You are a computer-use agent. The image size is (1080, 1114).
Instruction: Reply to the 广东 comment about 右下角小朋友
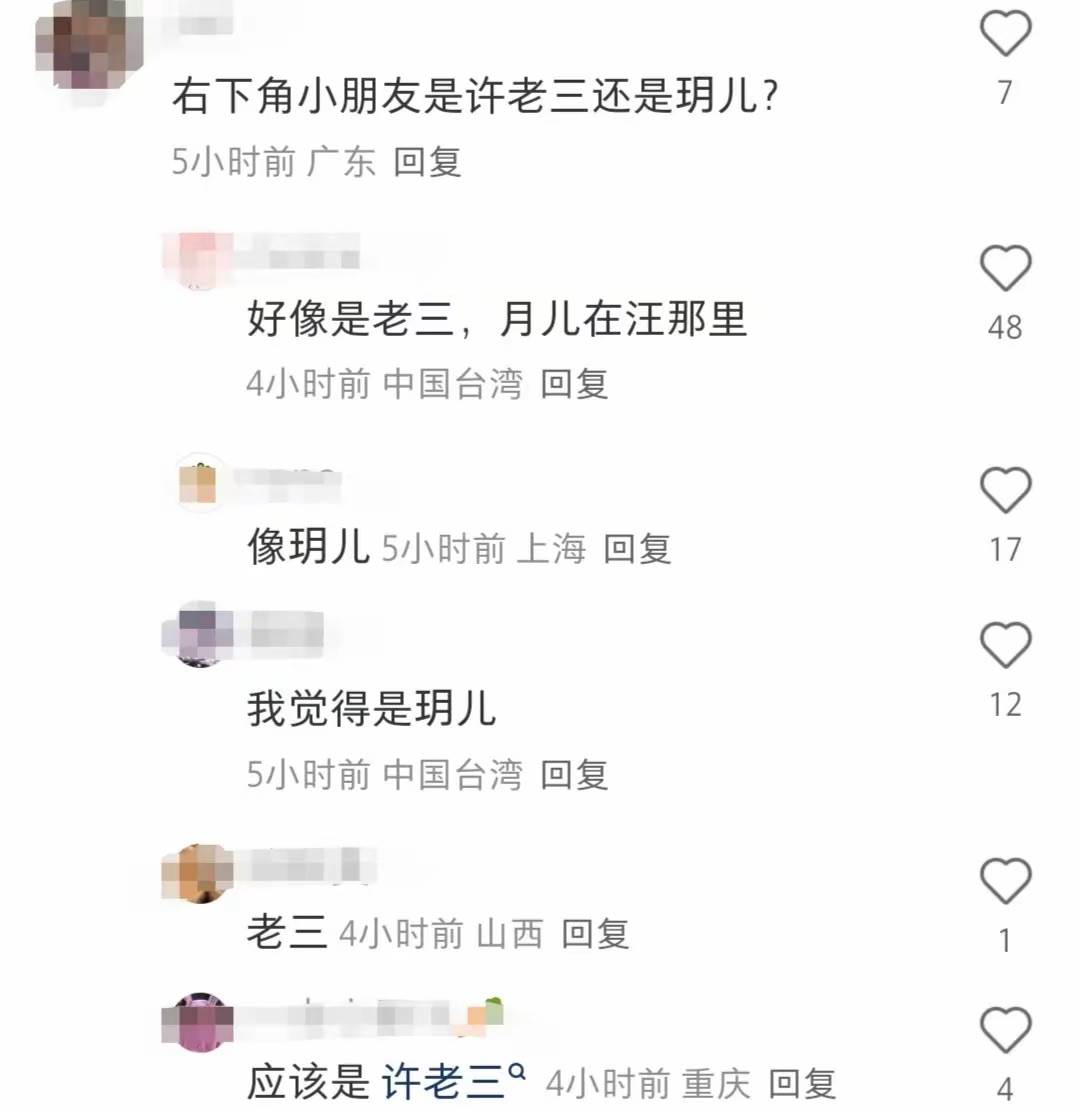(x=427, y=162)
